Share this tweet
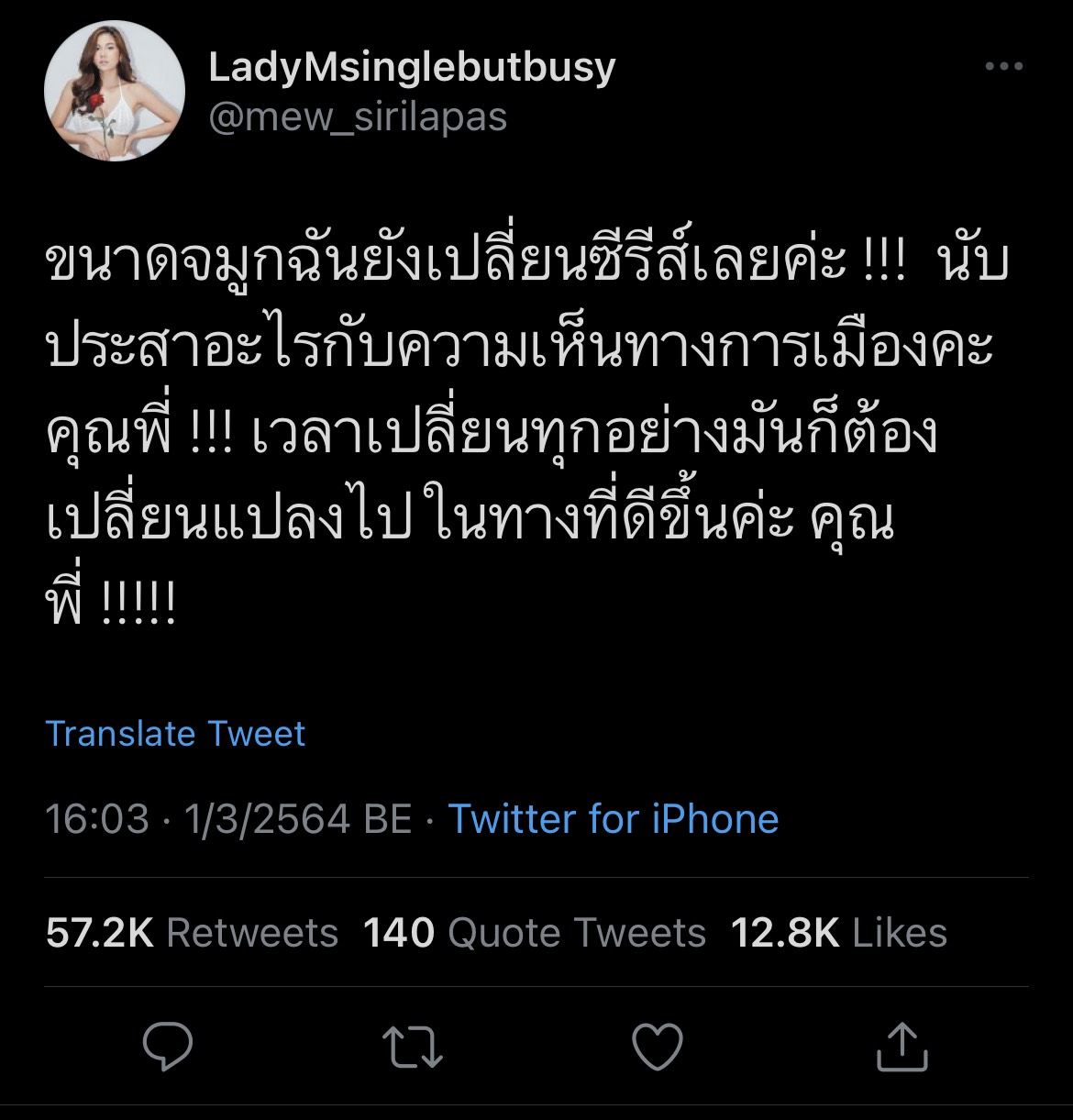Screen dimensions: 1073x1120 (x=902, y=1048)
